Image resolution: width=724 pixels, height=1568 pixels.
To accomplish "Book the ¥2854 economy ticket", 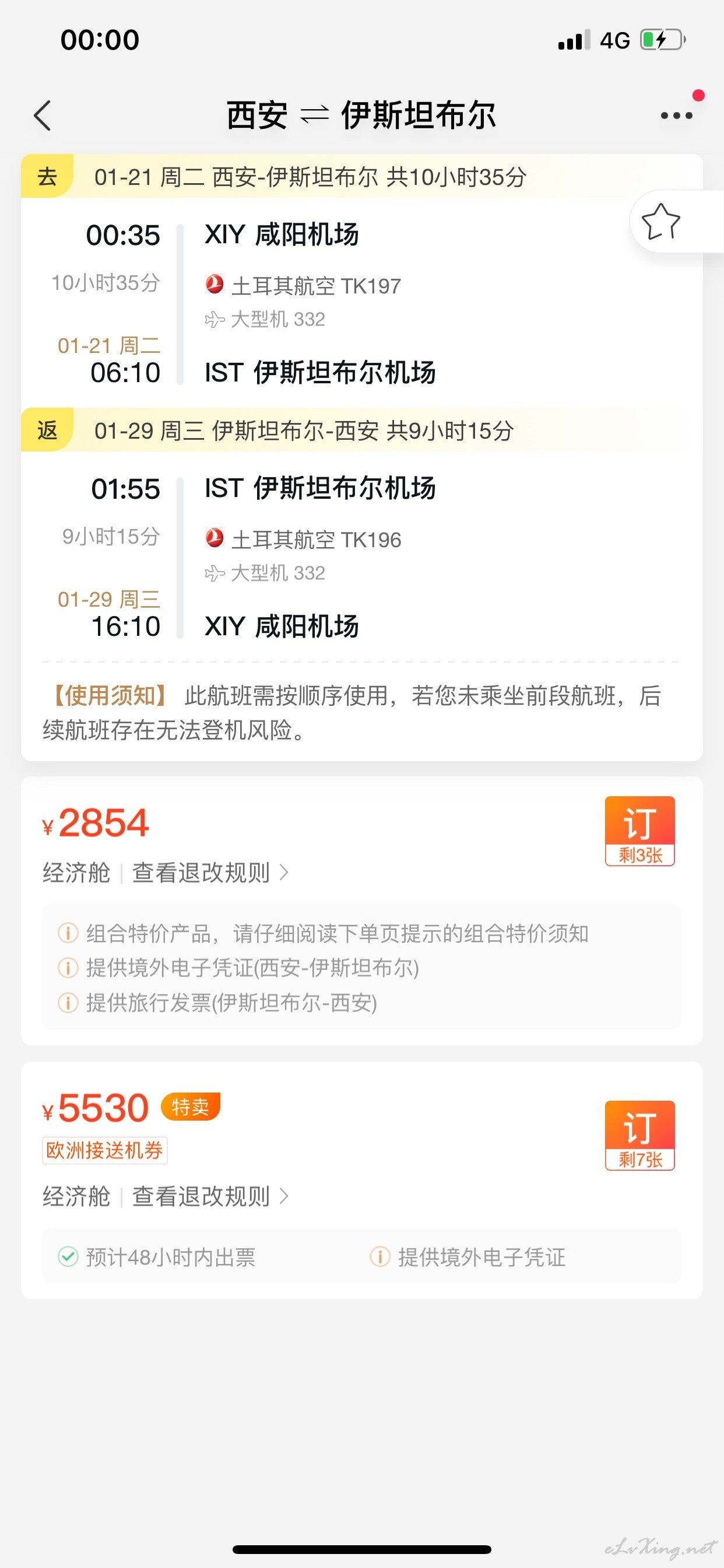I will [x=639, y=830].
